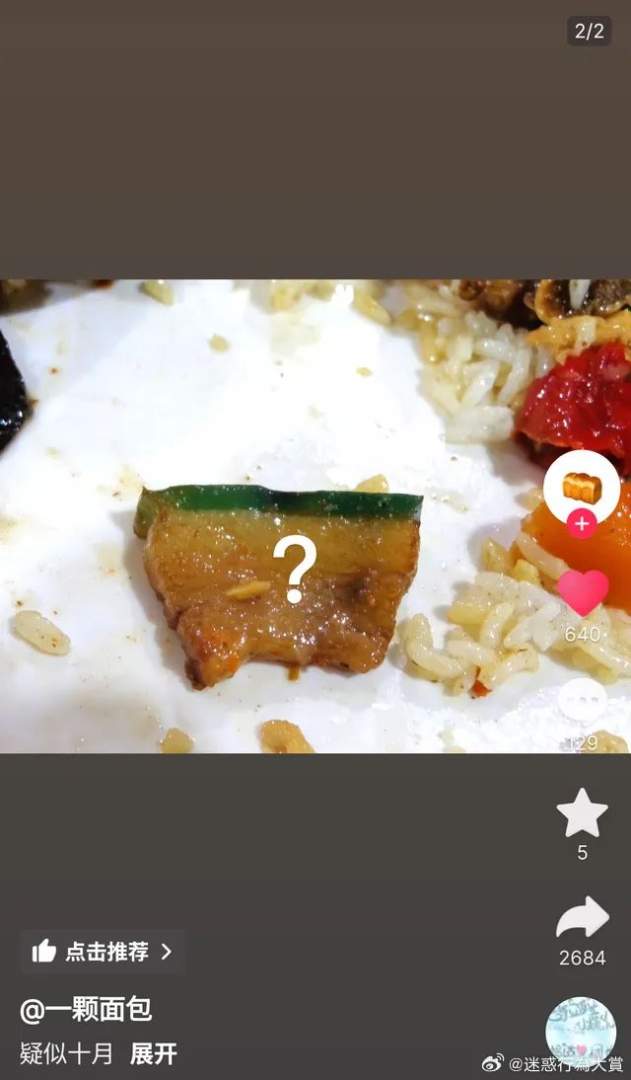Like this post with the heart
The width and height of the screenshot is (631, 1080).
click(582, 592)
